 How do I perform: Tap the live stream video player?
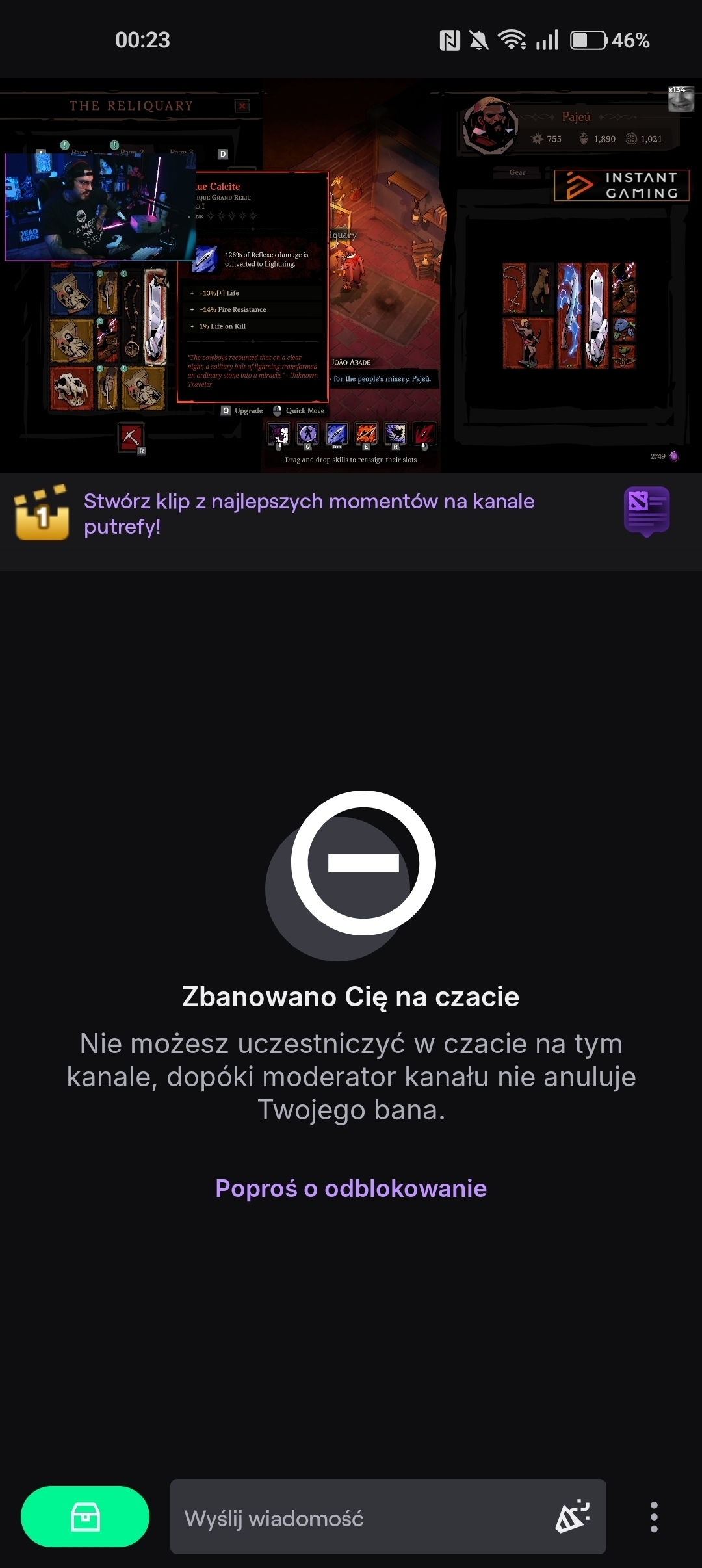351,276
